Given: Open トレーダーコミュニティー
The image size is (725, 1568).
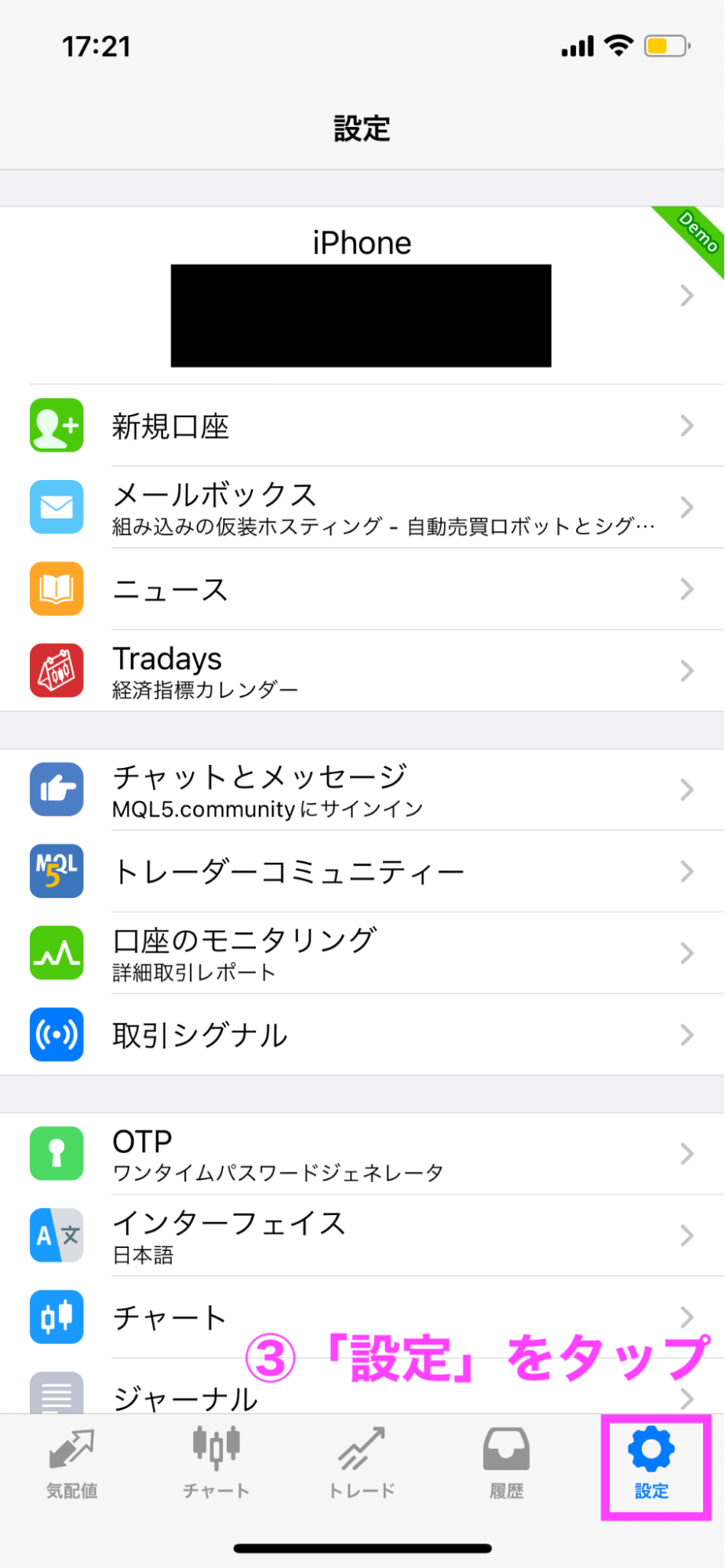Looking at the screenshot, I should point(361,871).
